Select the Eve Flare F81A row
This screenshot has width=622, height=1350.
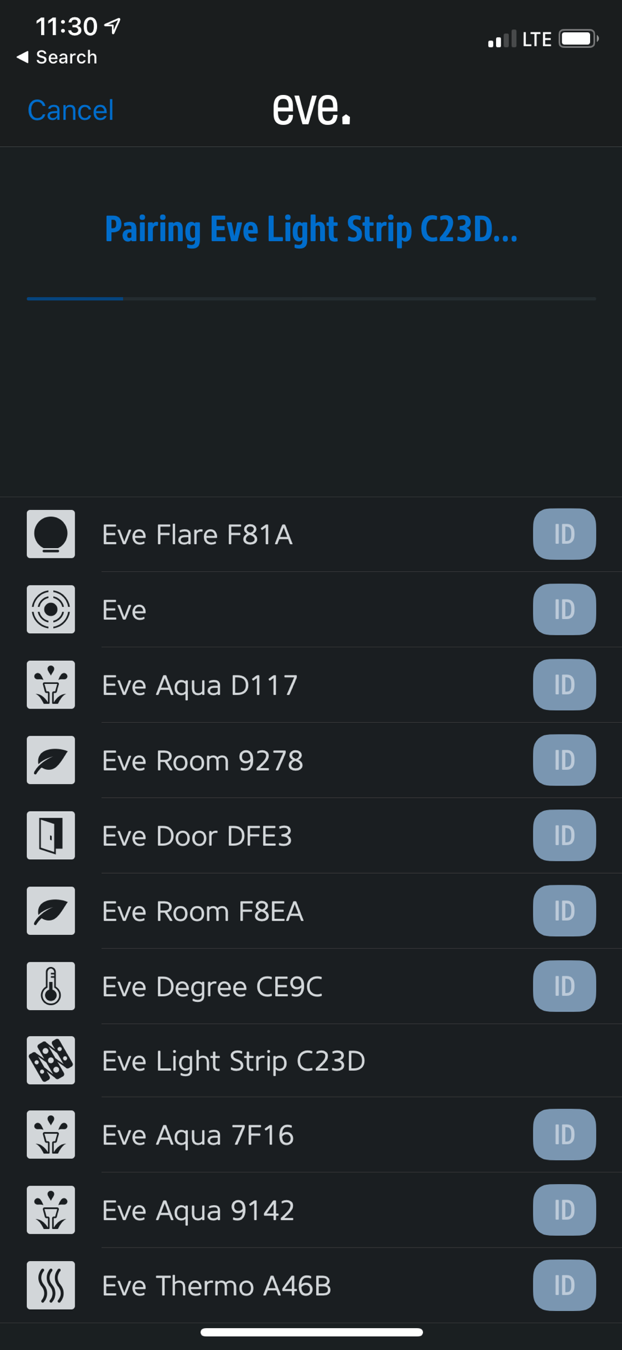(x=311, y=535)
